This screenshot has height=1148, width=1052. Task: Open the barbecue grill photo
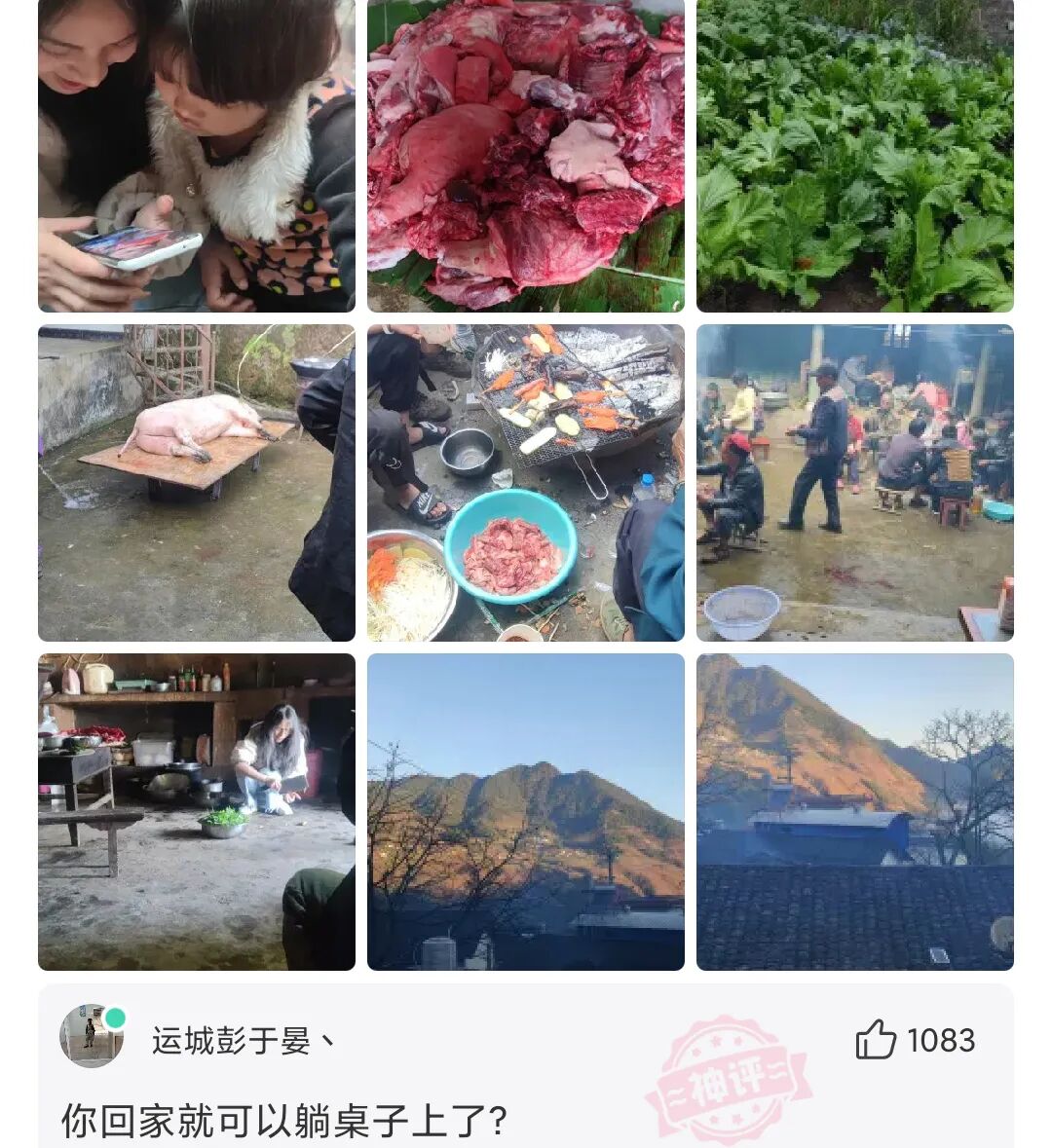[525, 482]
